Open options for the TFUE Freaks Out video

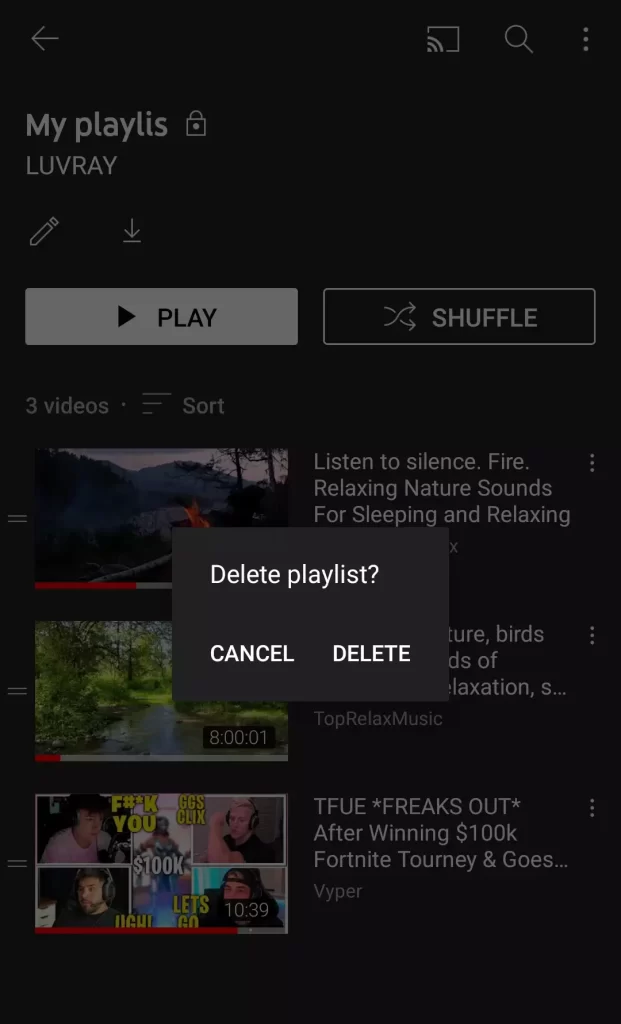[x=592, y=808]
